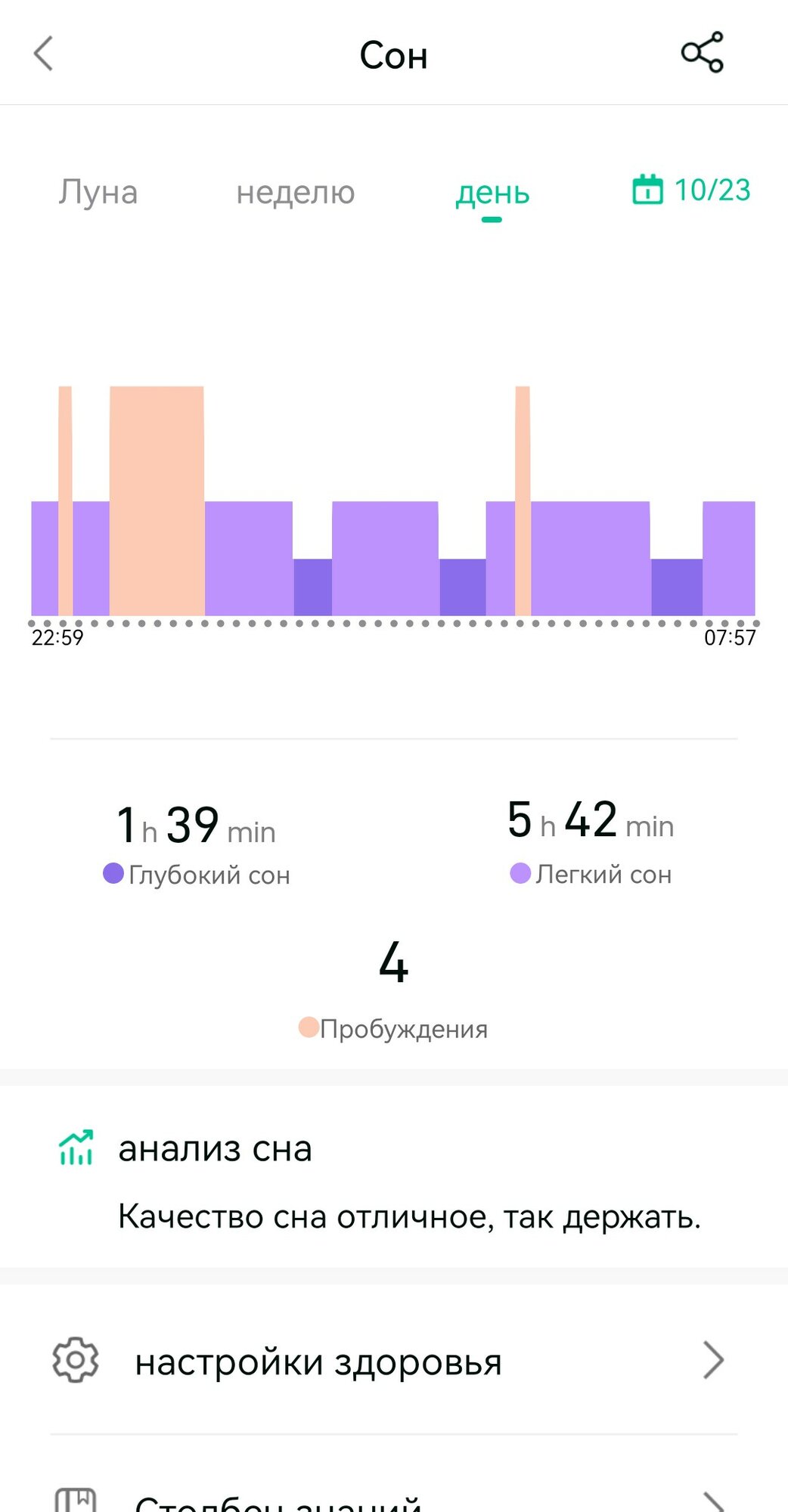Viewport: 788px width, 1512px height.
Task: Open the 10/23 date picker
Action: point(691,190)
